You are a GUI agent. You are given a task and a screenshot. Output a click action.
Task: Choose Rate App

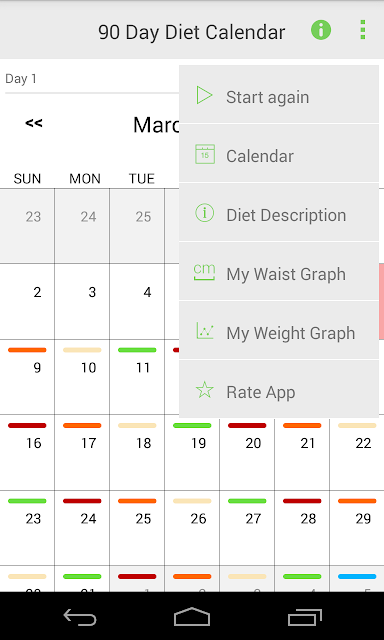click(279, 390)
